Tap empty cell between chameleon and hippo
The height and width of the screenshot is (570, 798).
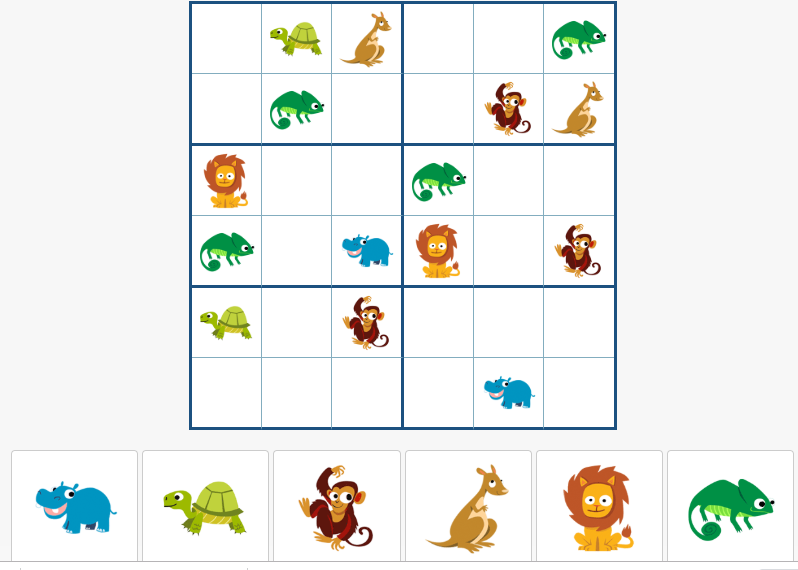[296, 251]
